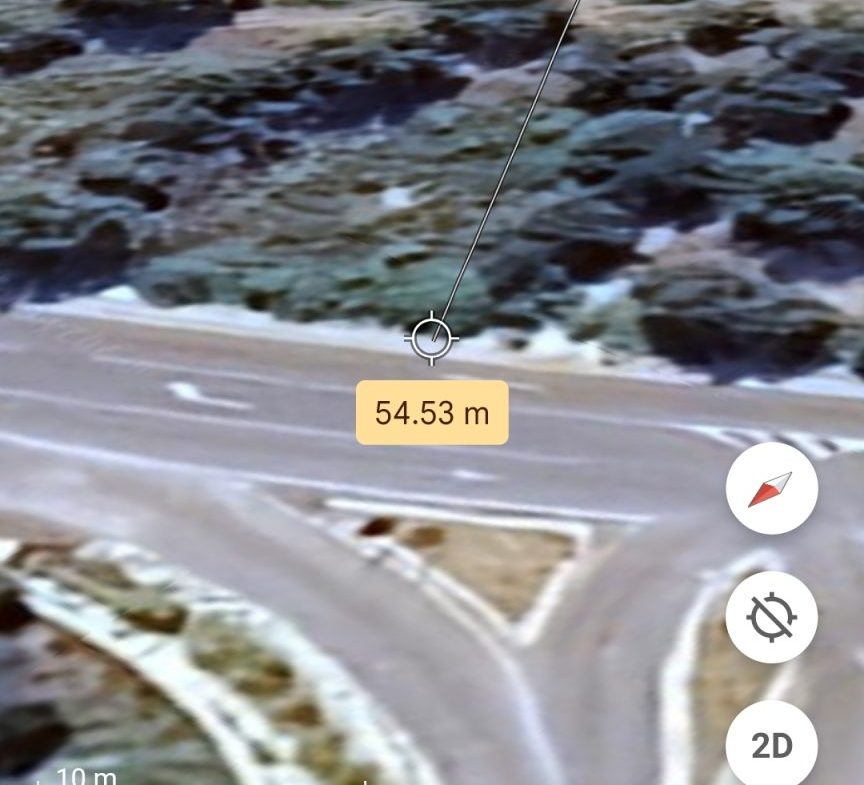Tap the location tracking button
This screenshot has width=864, height=785.
(x=771, y=617)
